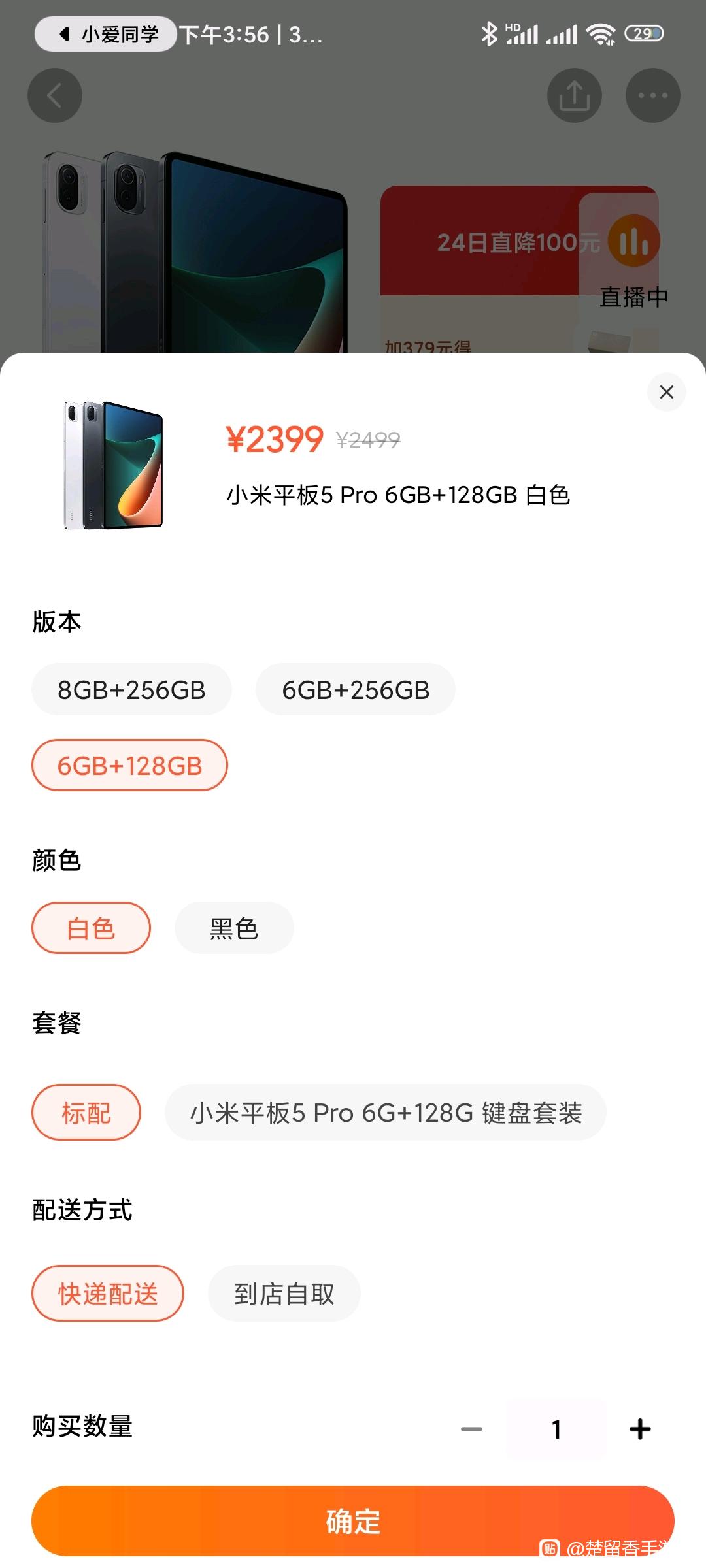Decrease purchase quantity with minus
The image size is (706, 1568).
(x=471, y=1429)
